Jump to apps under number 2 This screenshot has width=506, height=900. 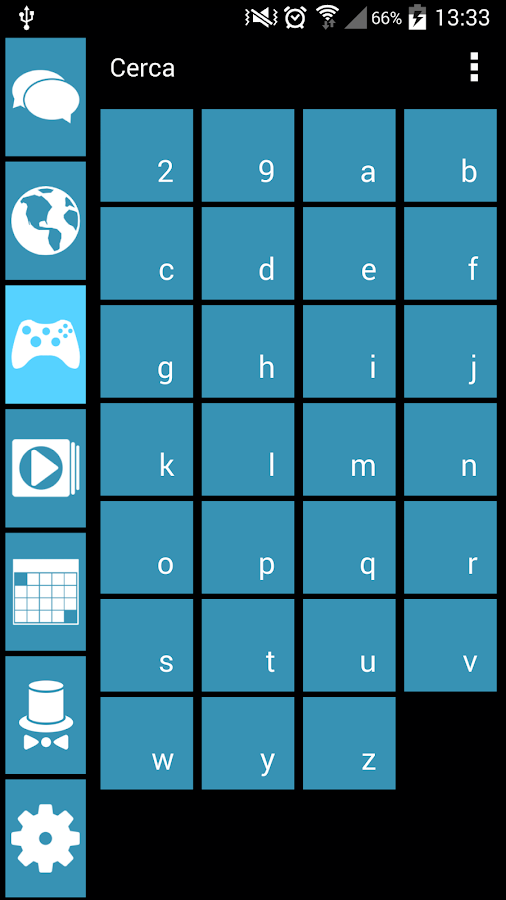(147, 156)
